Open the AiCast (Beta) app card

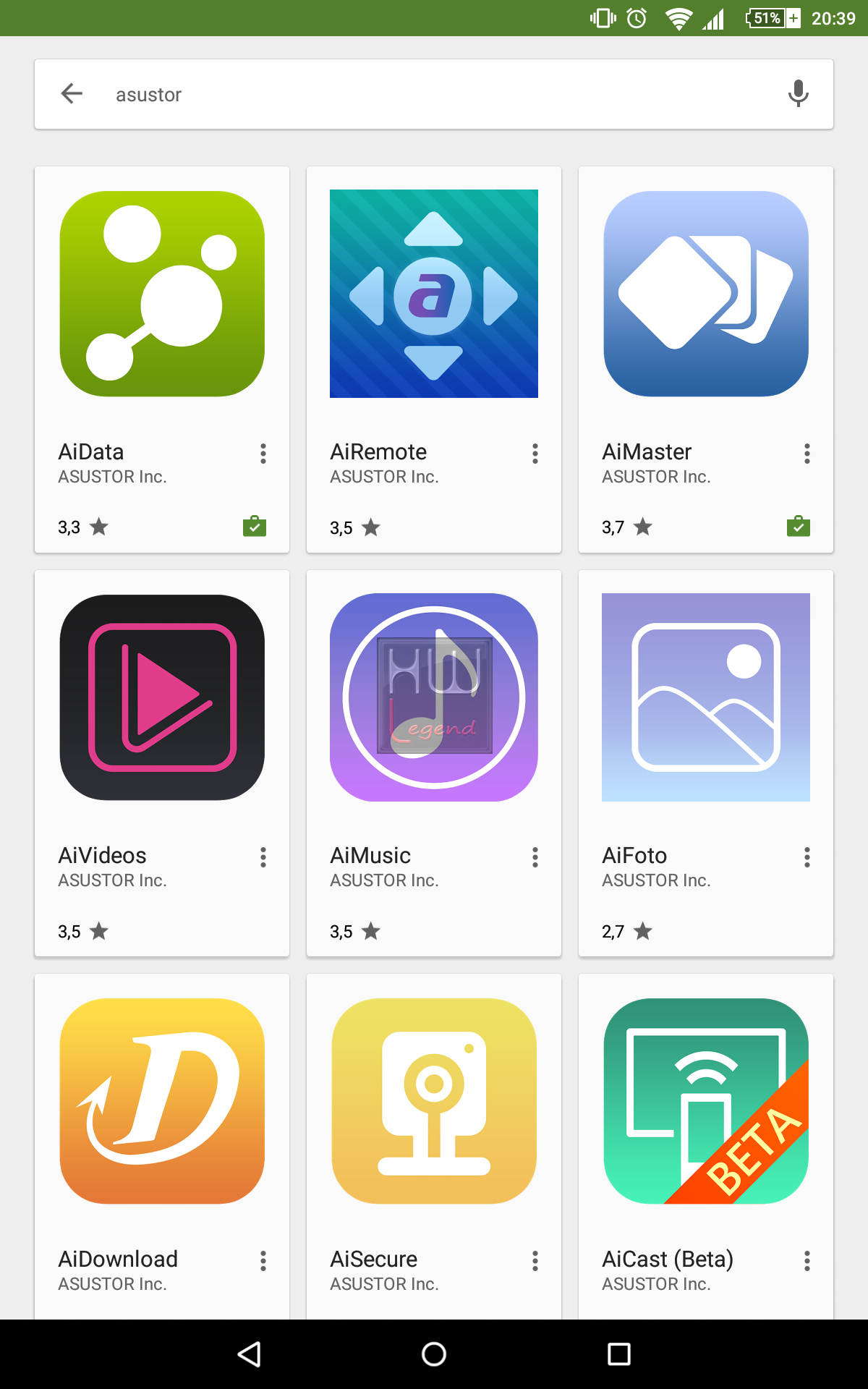tap(706, 1147)
